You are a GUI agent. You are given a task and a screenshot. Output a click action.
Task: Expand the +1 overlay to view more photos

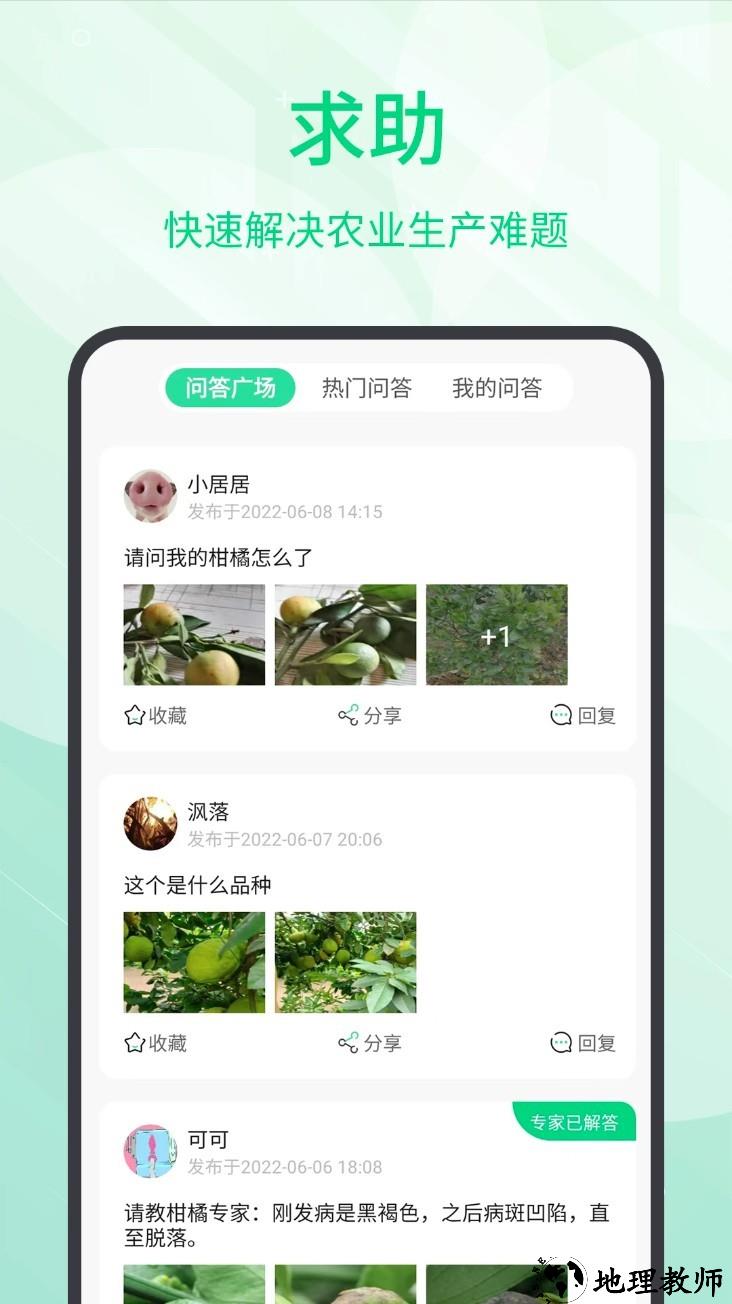click(x=496, y=634)
